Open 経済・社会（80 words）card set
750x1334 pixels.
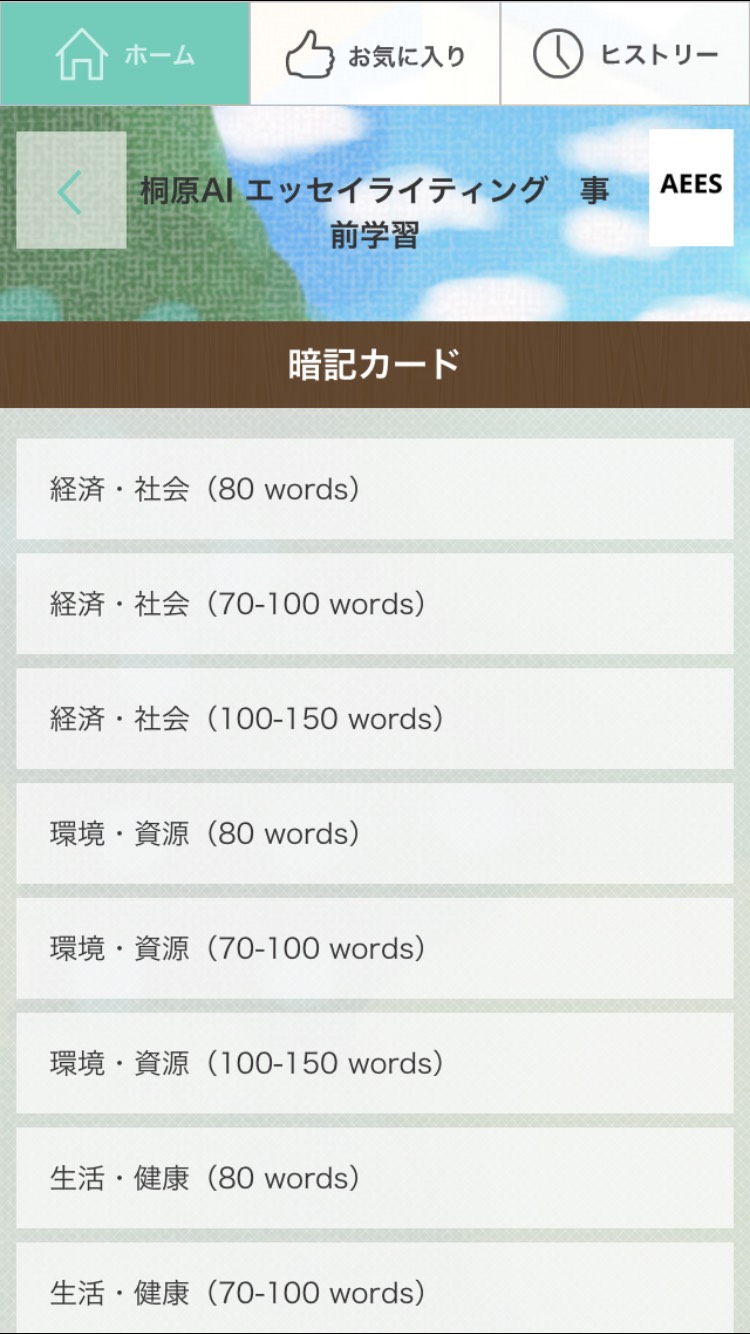(x=375, y=489)
